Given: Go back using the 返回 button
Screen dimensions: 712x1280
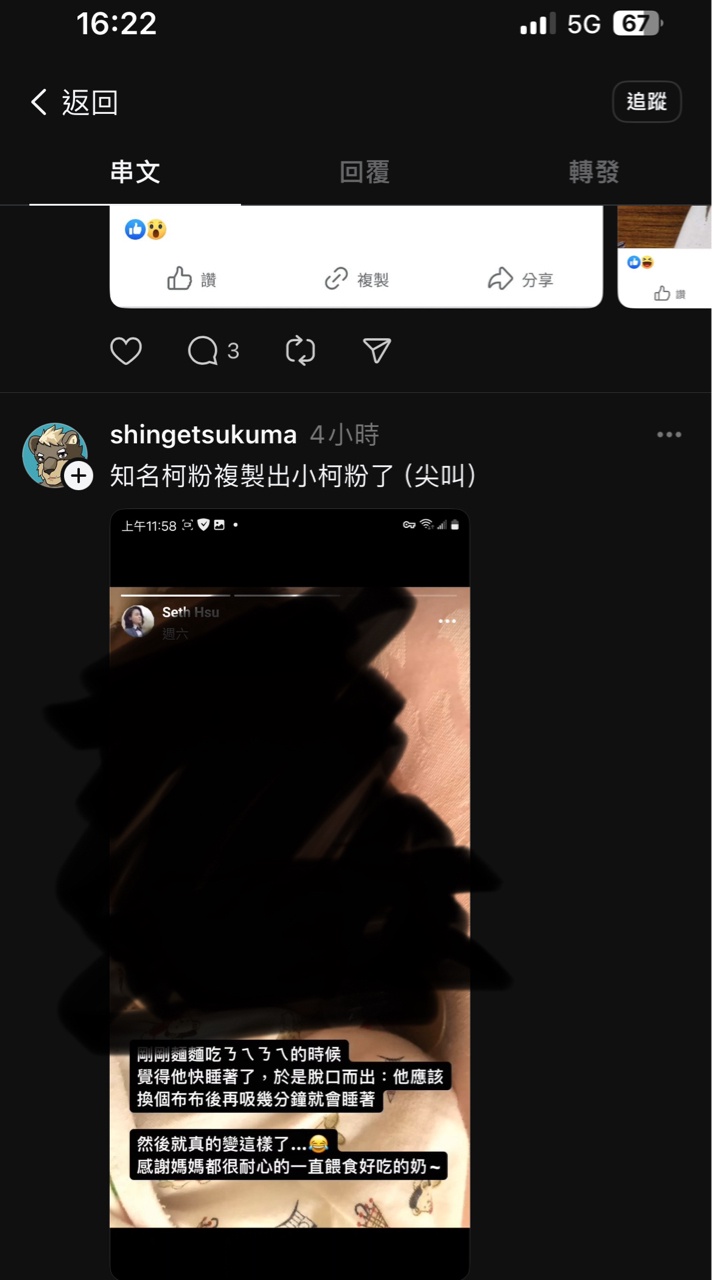Looking at the screenshot, I should point(75,102).
